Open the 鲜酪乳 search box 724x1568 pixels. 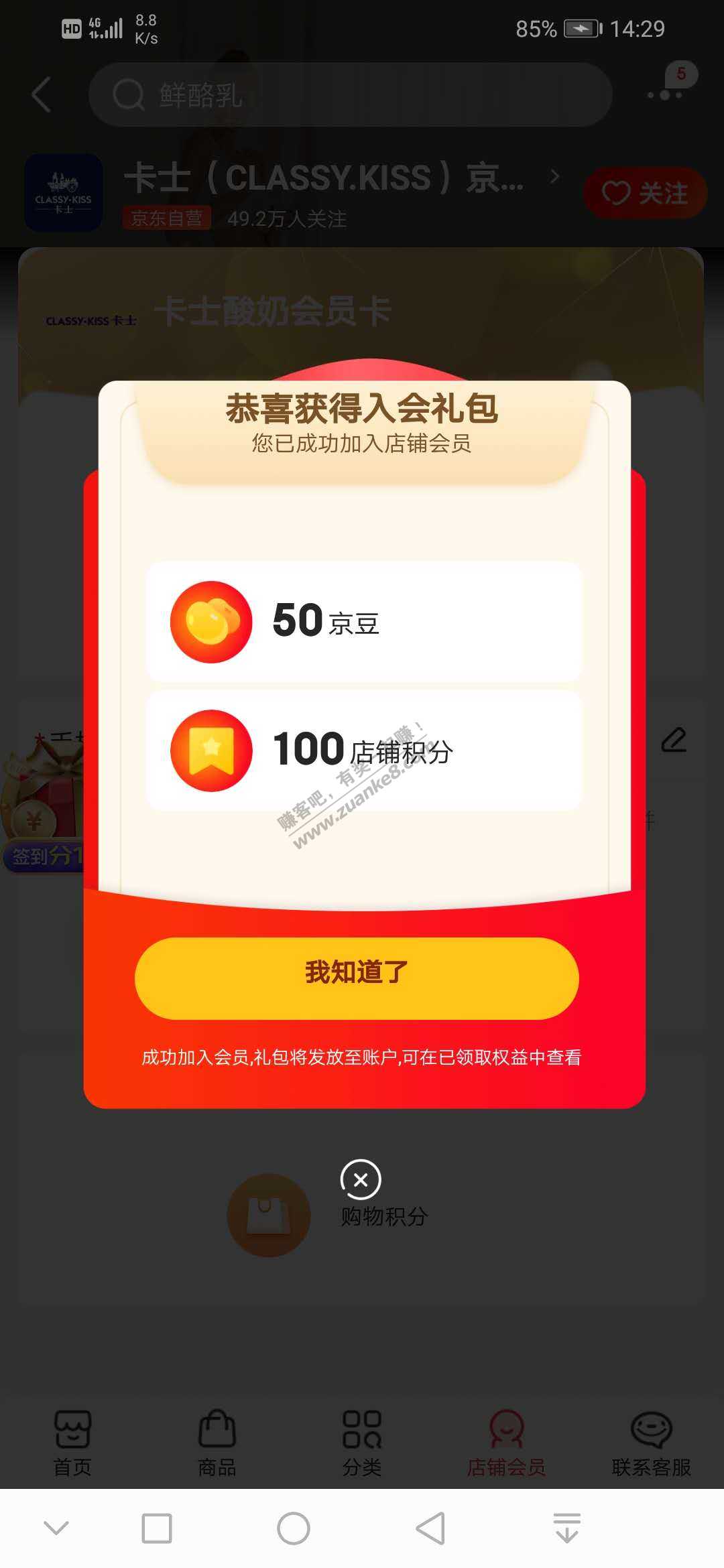pyautogui.click(x=350, y=94)
